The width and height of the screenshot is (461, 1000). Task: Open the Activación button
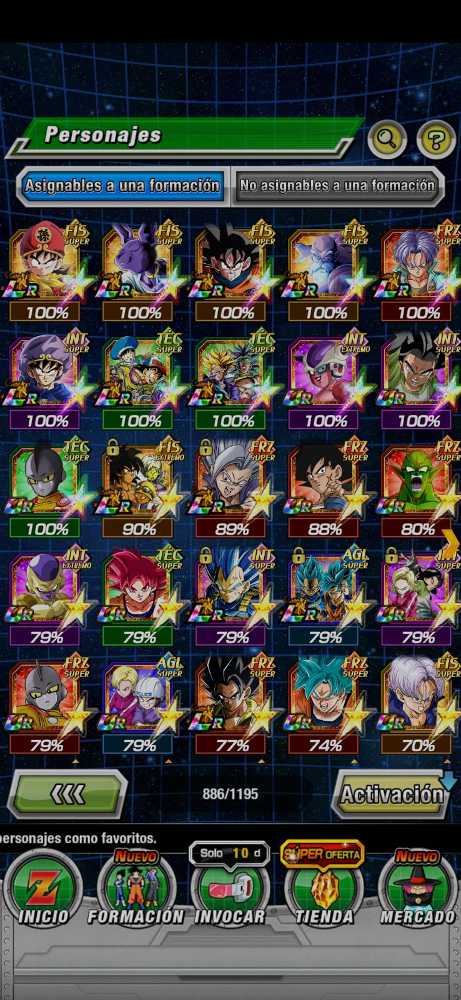391,794
